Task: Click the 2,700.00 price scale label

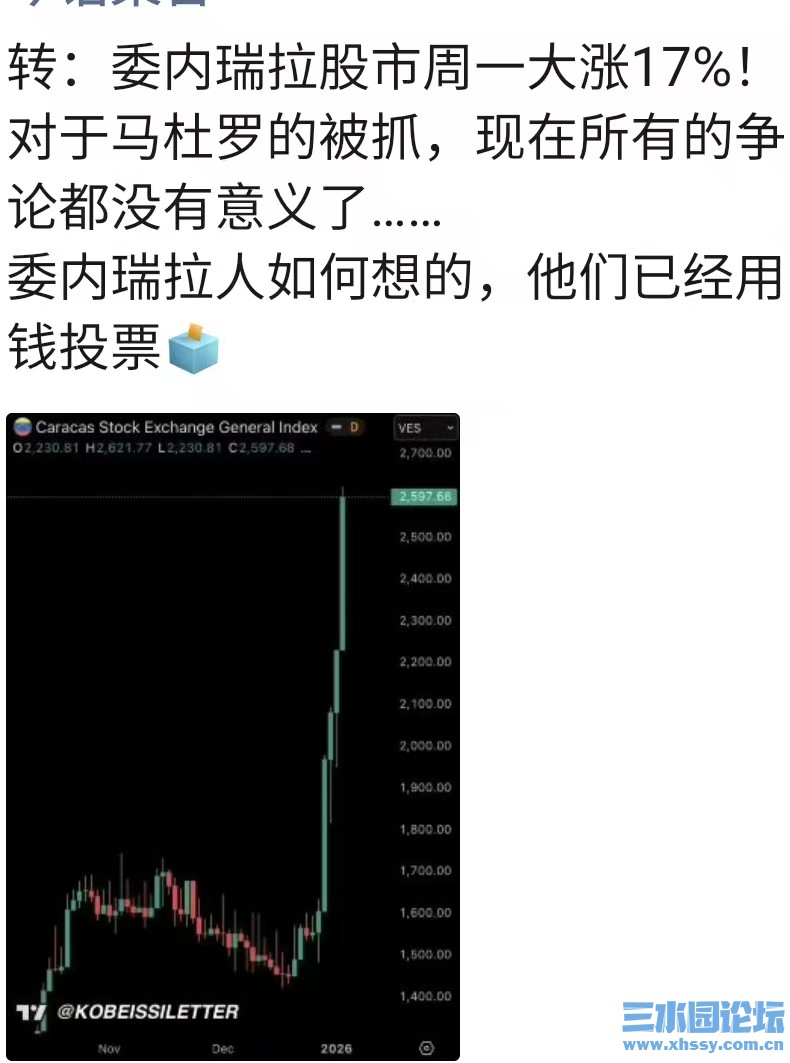Action: point(424,450)
